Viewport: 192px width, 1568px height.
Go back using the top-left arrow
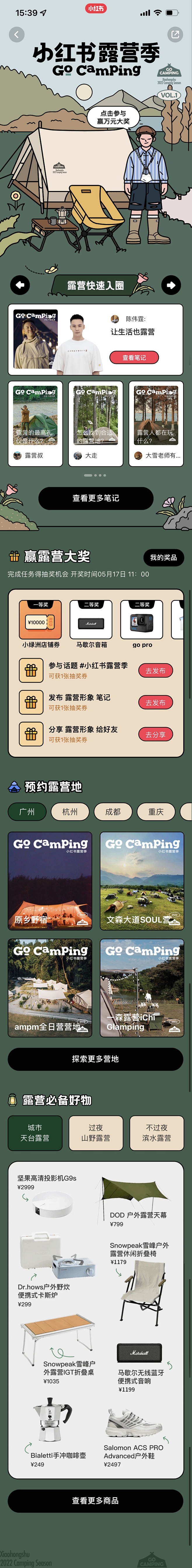click(17, 35)
